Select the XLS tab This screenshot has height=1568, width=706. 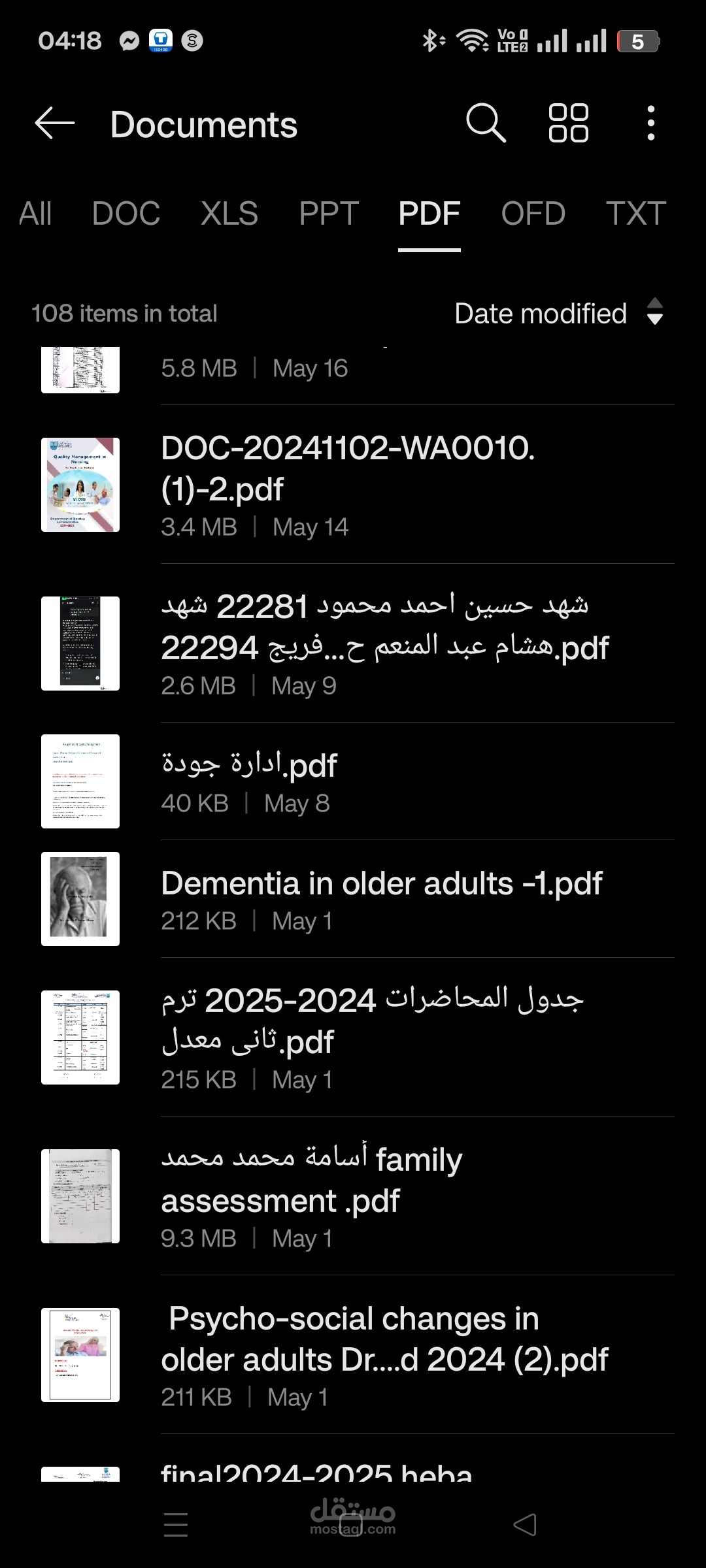(x=229, y=214)
